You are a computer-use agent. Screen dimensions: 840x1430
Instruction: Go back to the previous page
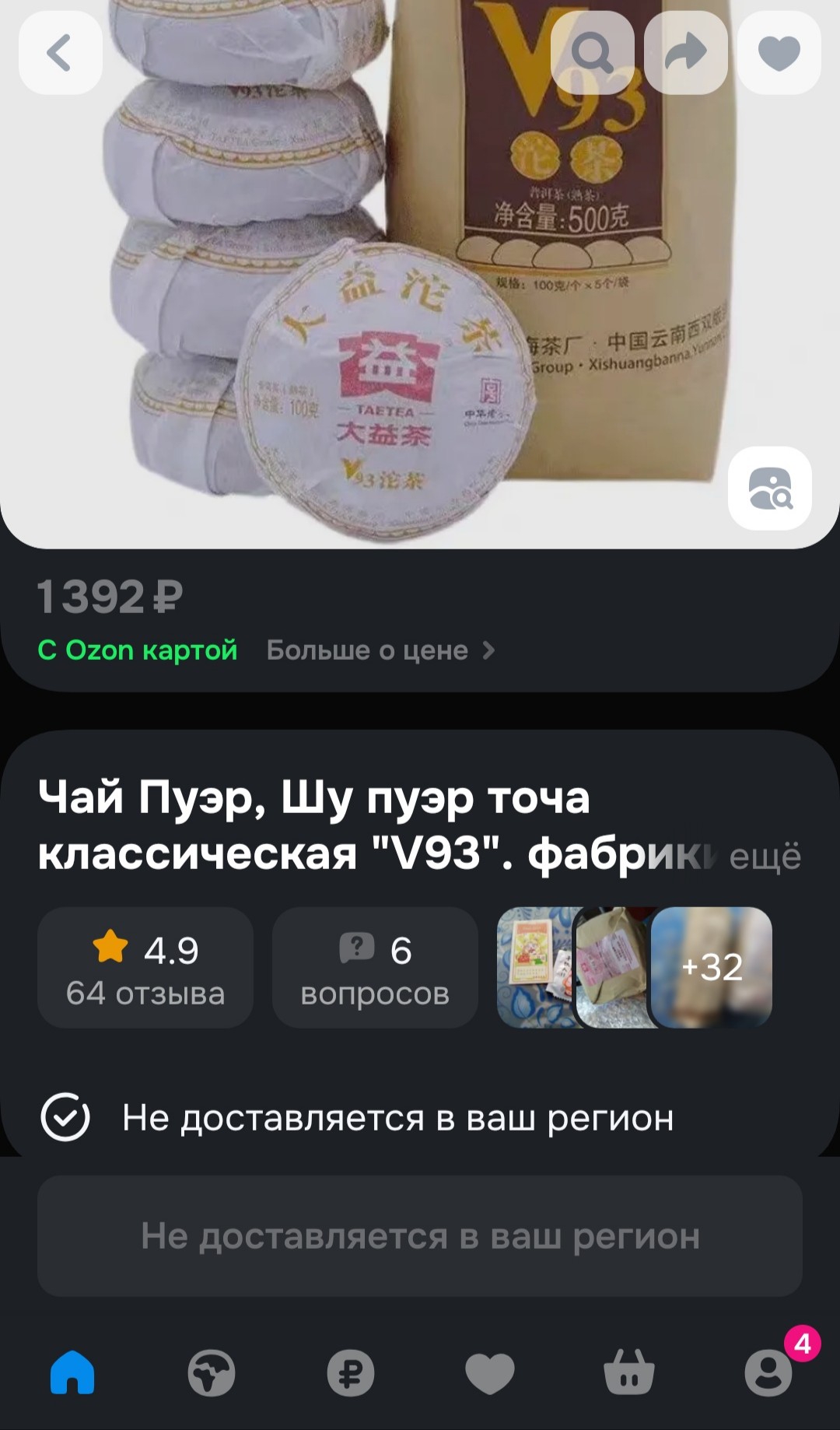[x=60, y=53]
